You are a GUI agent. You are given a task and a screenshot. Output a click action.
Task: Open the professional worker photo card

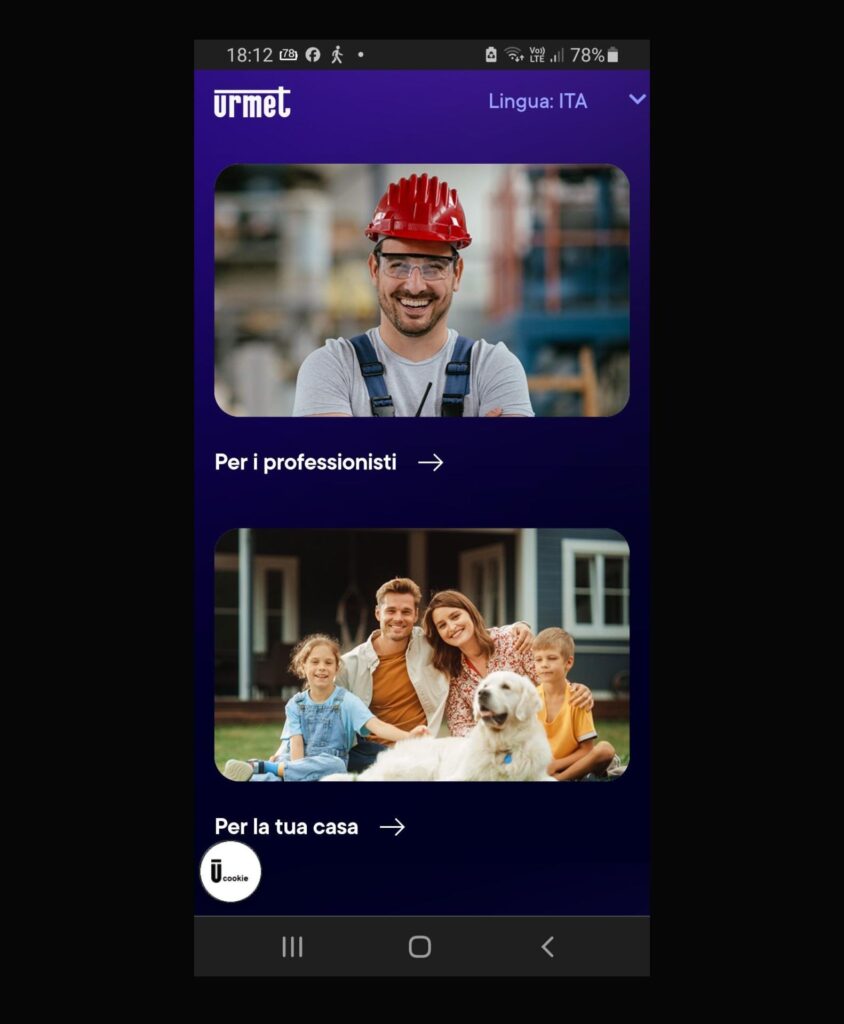click(x=421, y=290)
